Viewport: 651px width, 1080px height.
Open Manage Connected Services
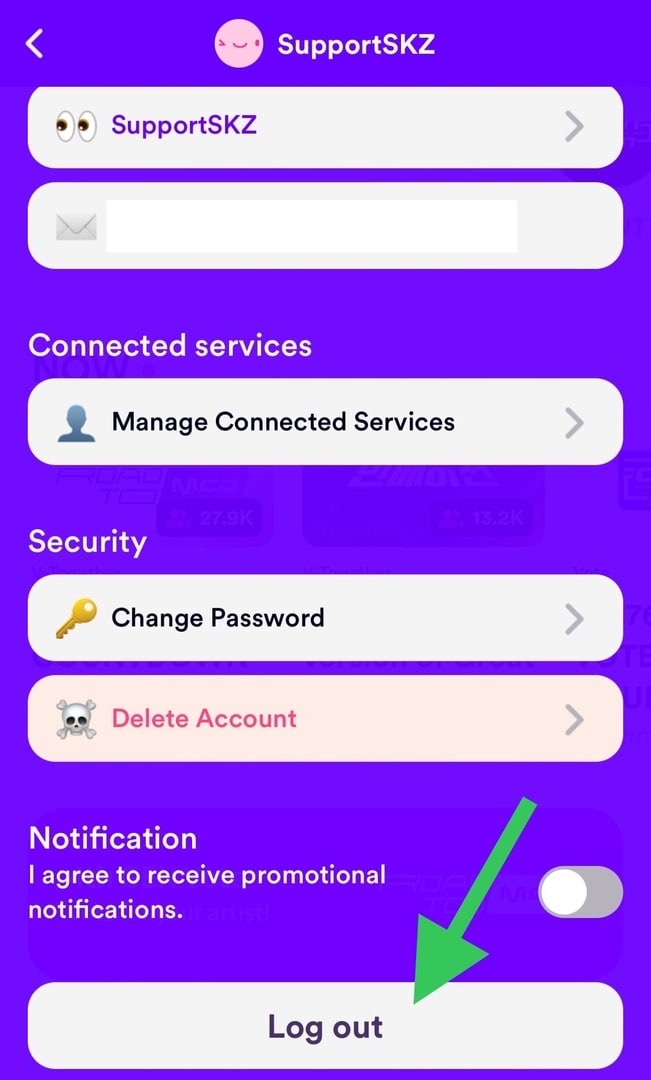point(325,422)
